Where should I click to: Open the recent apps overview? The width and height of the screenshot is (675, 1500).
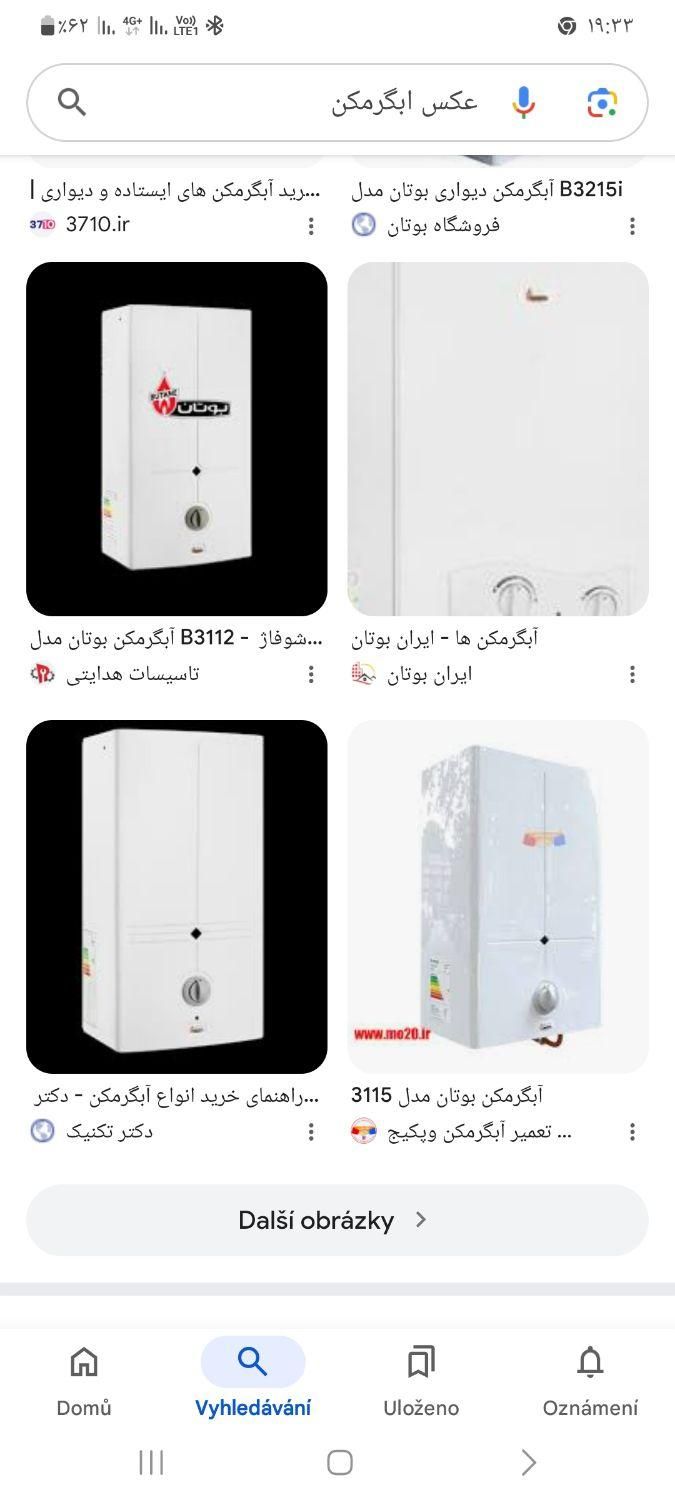tap(151, 1463)
